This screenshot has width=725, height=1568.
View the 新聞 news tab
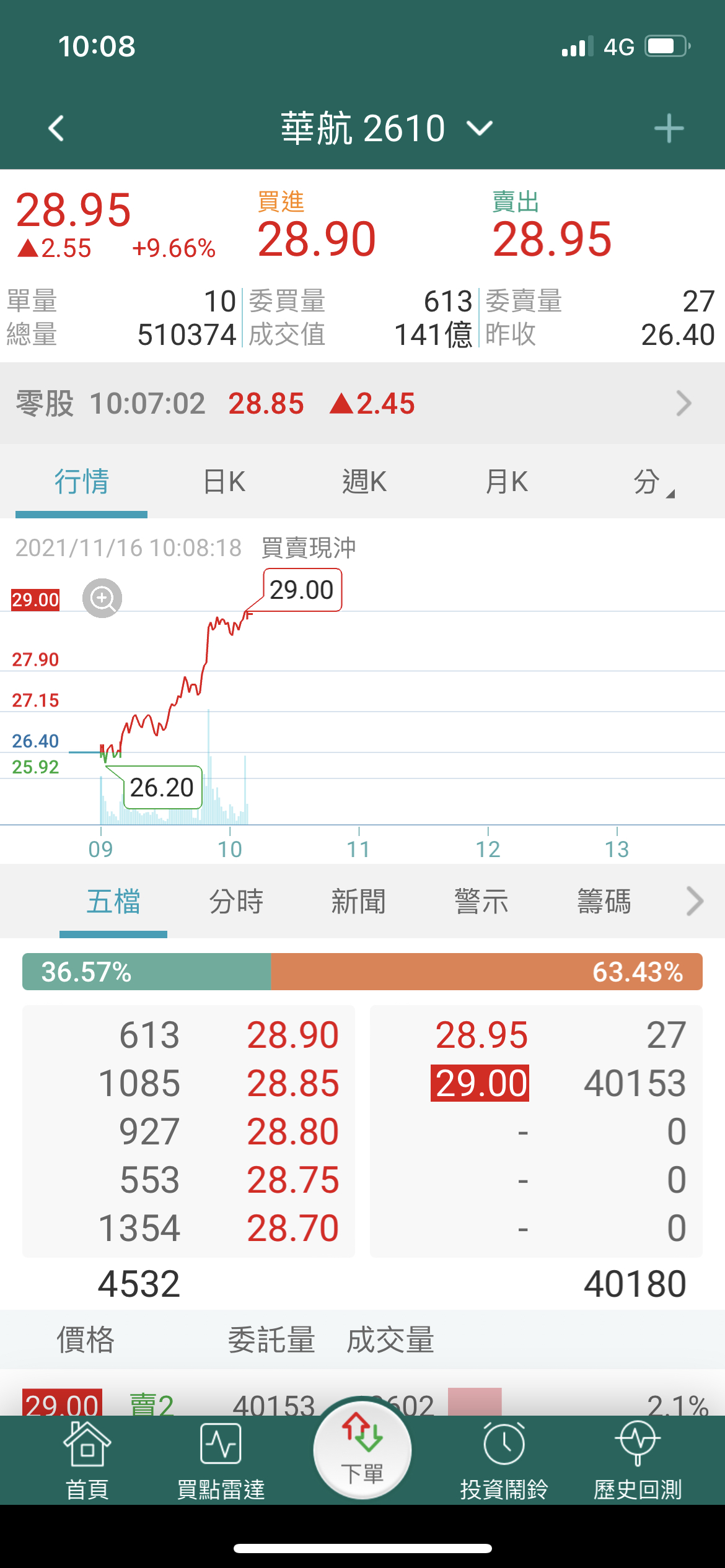coord(358,902)
